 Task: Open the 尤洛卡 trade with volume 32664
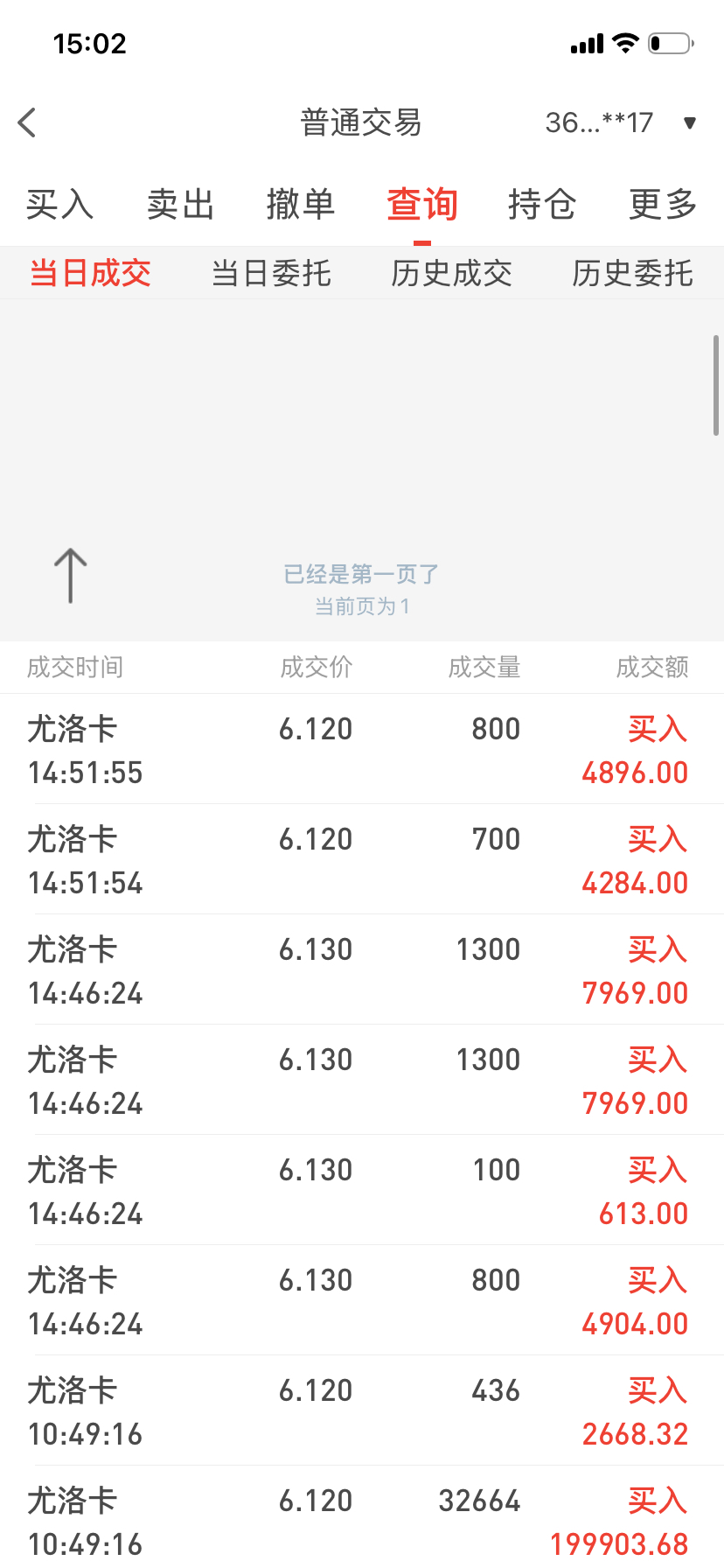[362, 1517]
